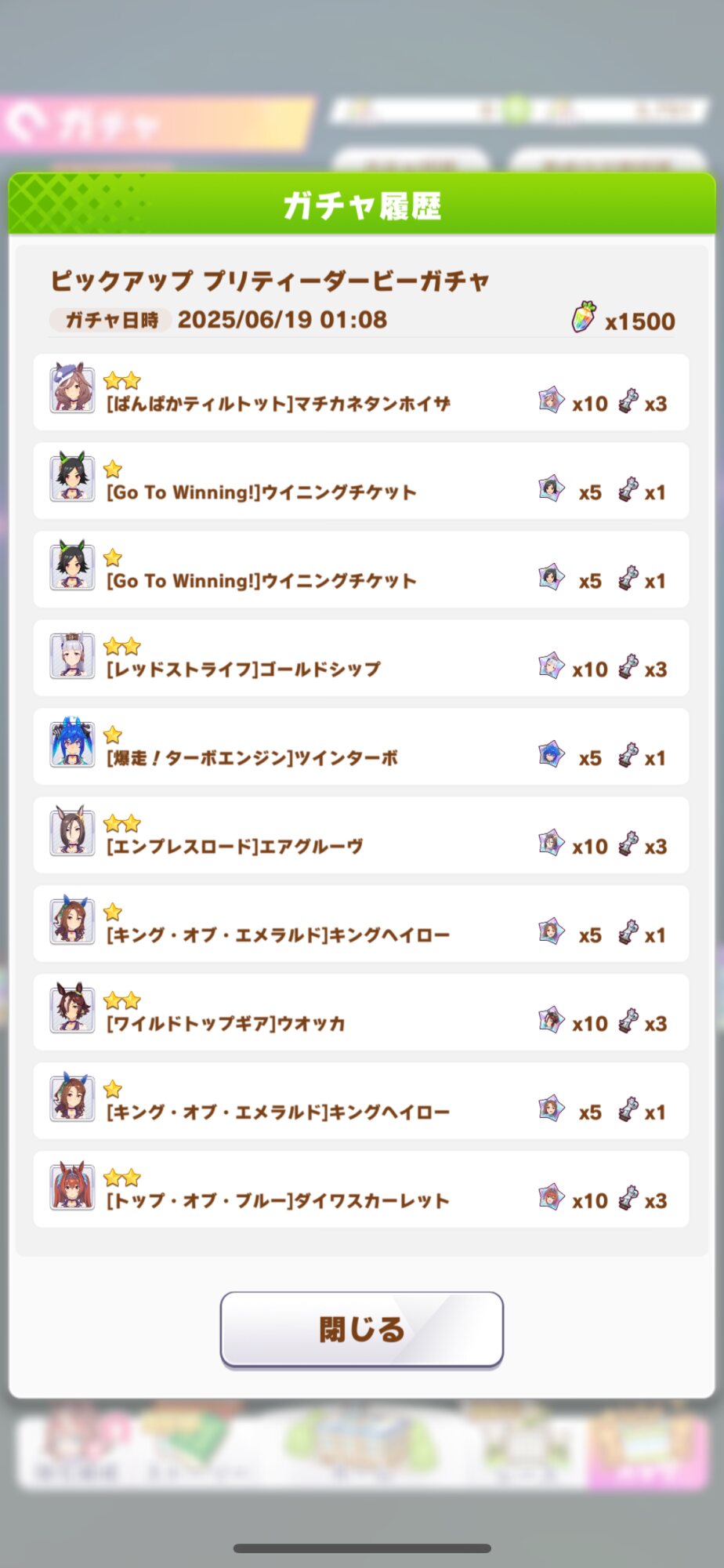Close the gacha history dialog with 閉じる
The height and width of the screenshot is (1568, 724).
pos(361,1329)
